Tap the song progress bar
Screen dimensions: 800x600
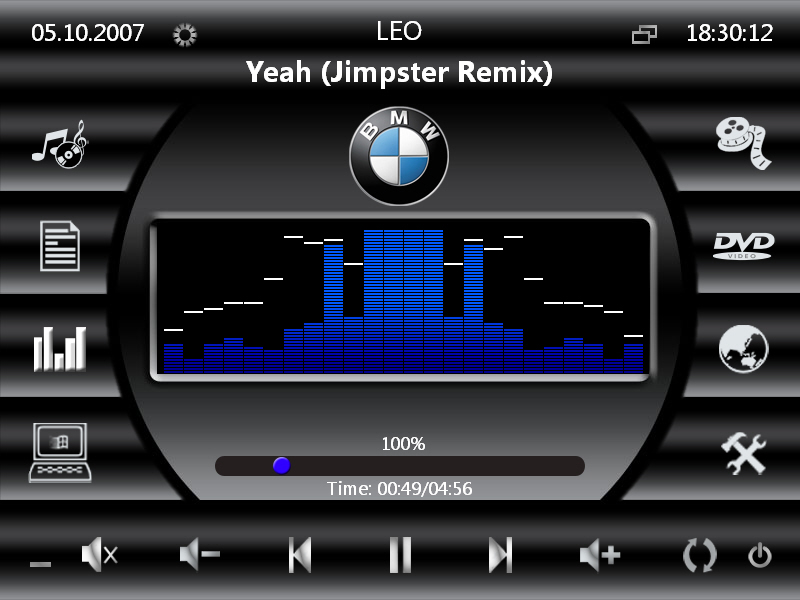coord(400,466)
